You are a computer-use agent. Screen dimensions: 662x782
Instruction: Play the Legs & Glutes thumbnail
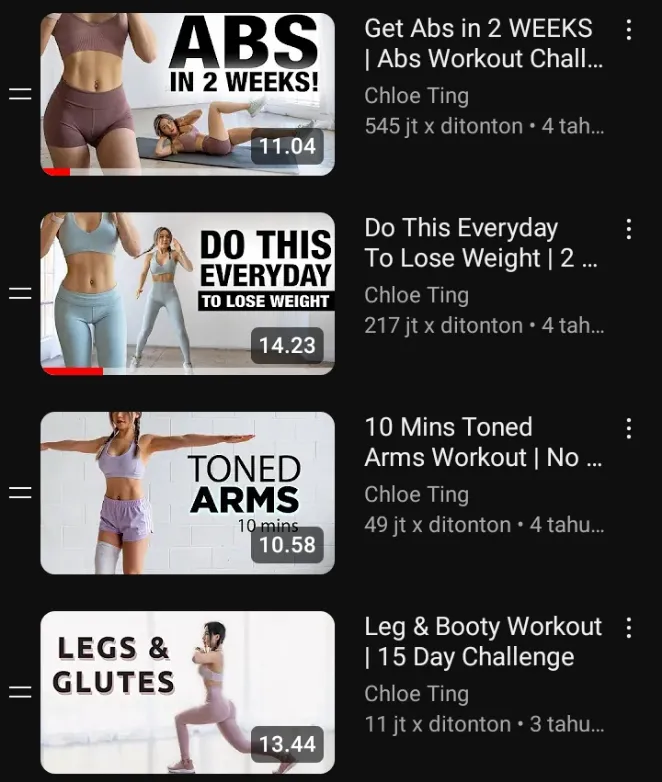pos(187,692)
